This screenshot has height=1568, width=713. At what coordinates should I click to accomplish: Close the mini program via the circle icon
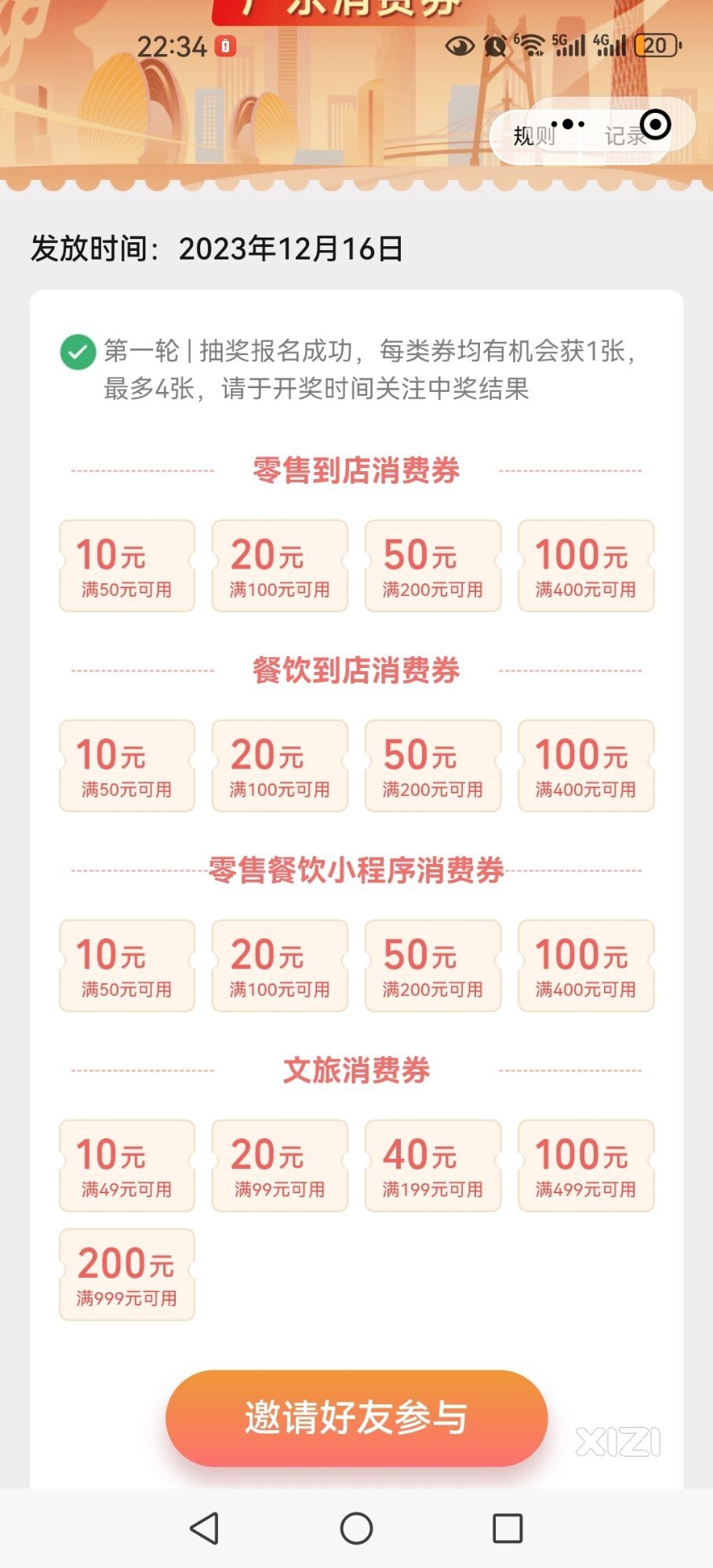coord(655,124)
